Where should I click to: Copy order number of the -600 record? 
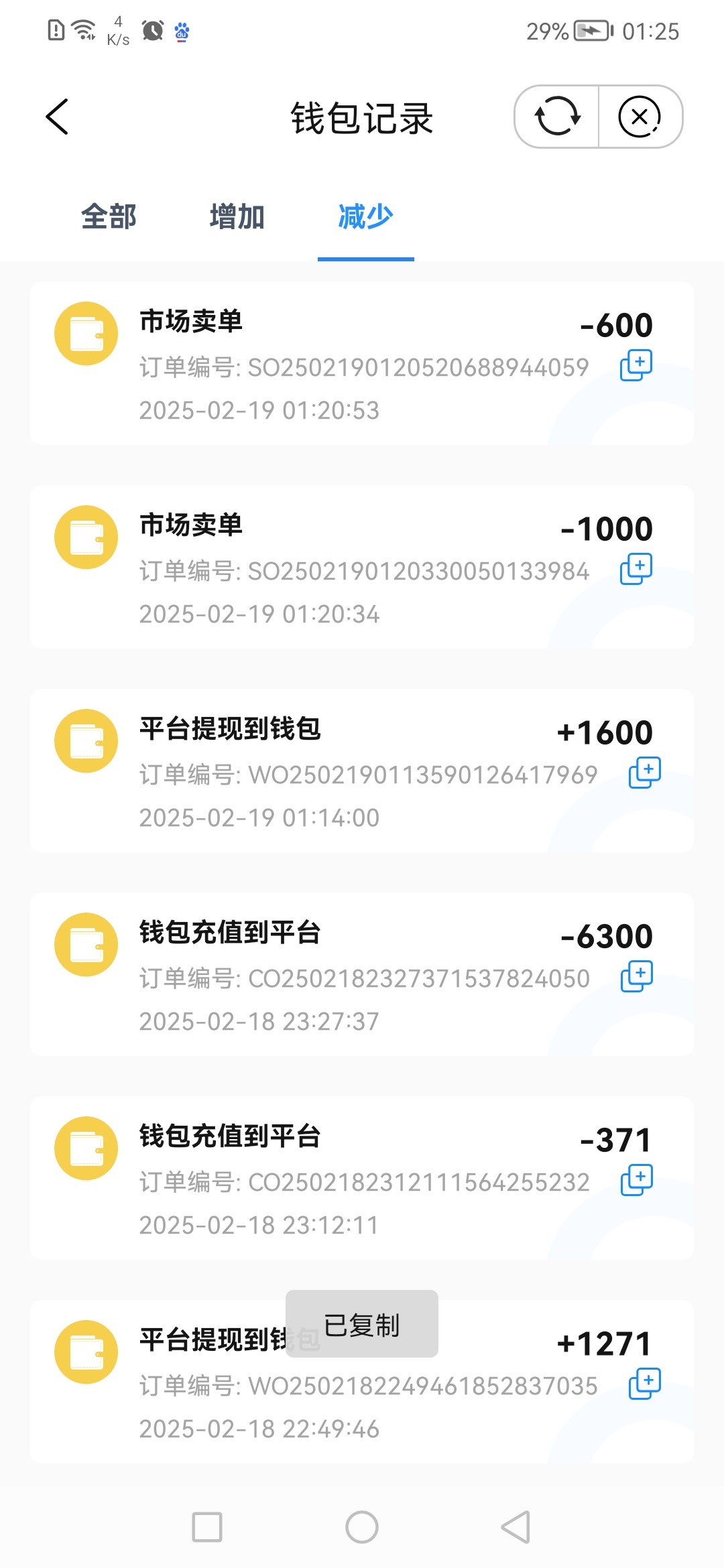click(636, 365)
